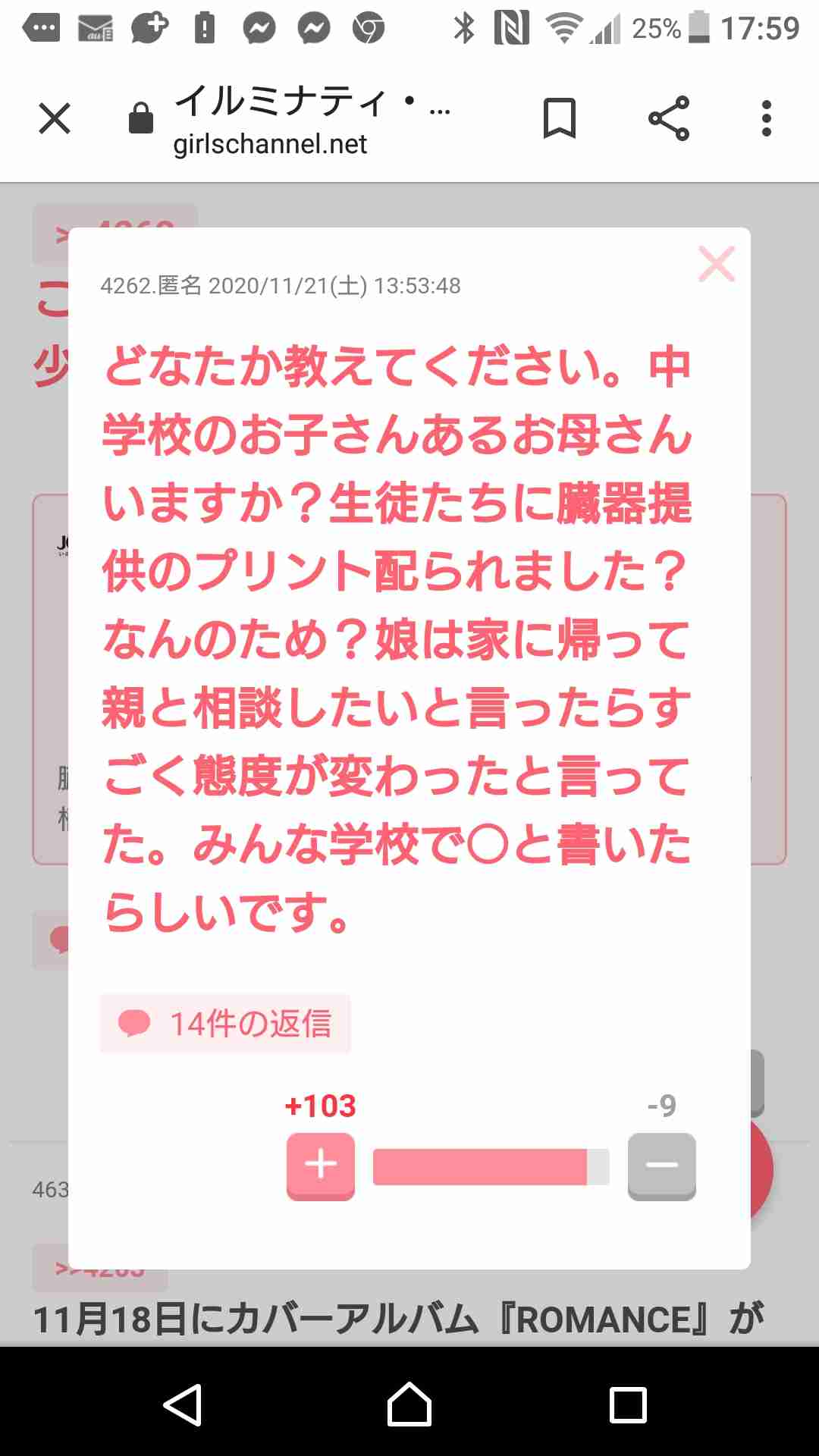This screenshot has height=1456, width=819.
Task: Downvote comment 4262 with minus button
Action: tap(661, 1165)
